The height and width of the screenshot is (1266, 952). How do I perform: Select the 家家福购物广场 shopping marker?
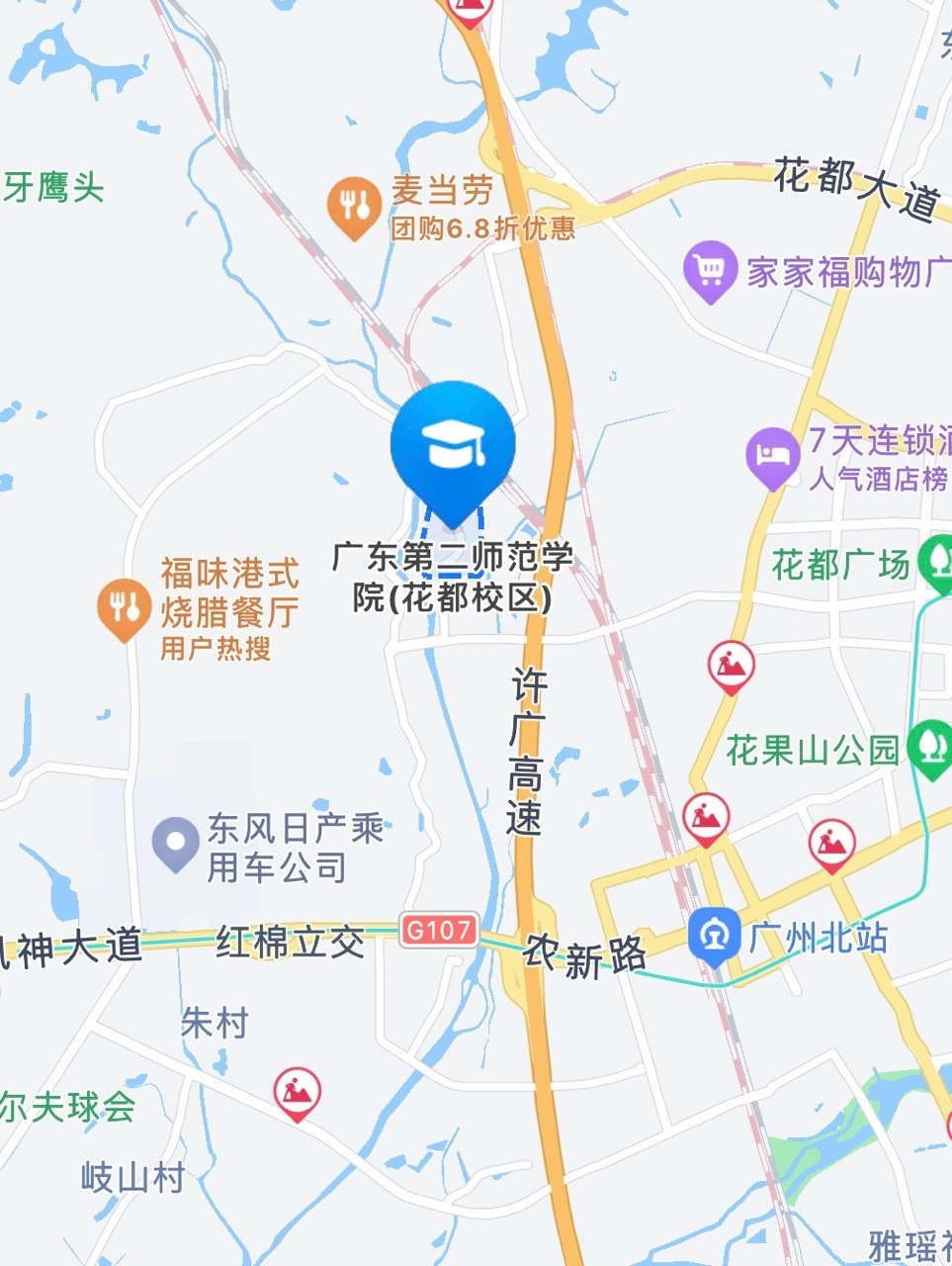click(710, 269)
